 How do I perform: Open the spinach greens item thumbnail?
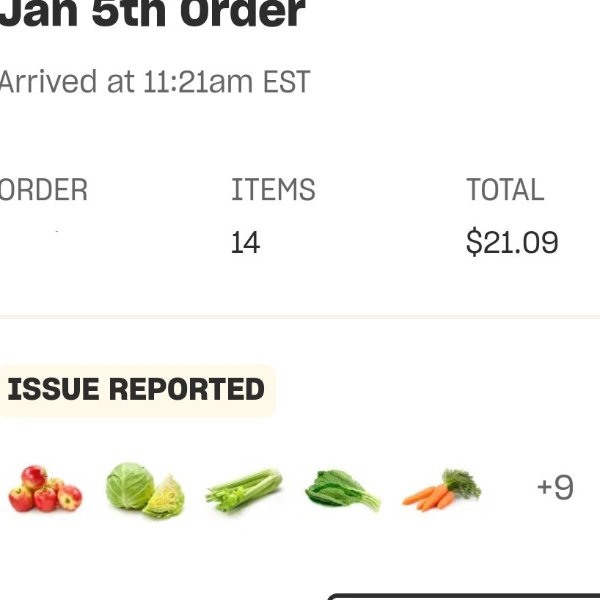point(342,490)
